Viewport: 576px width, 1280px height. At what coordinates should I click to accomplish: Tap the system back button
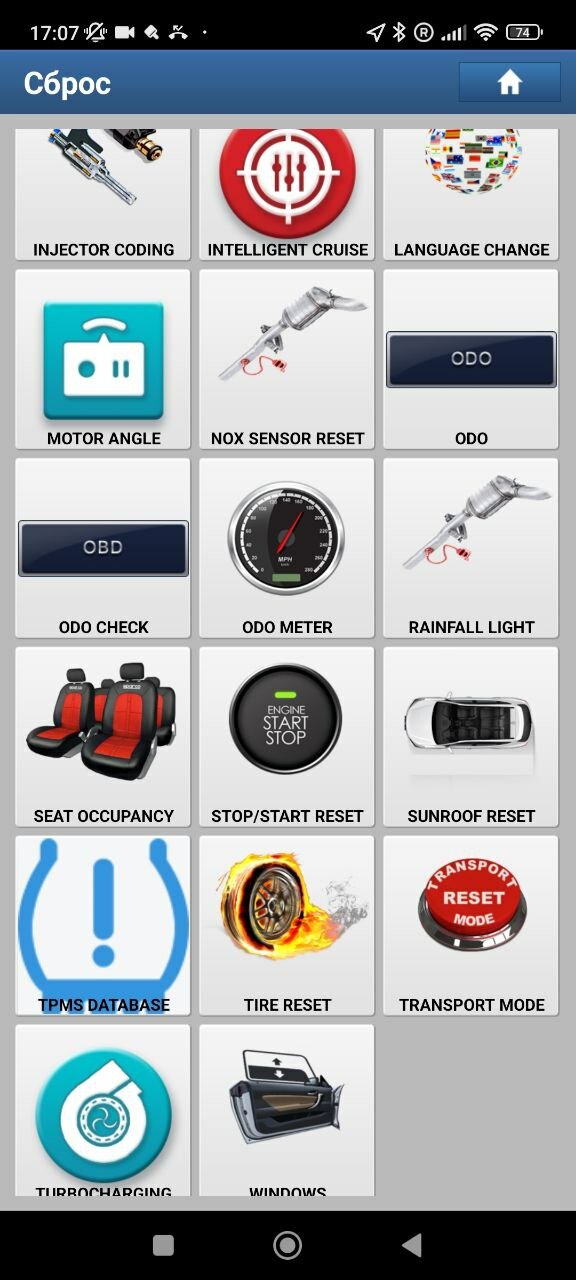(x=411, y=1245)
